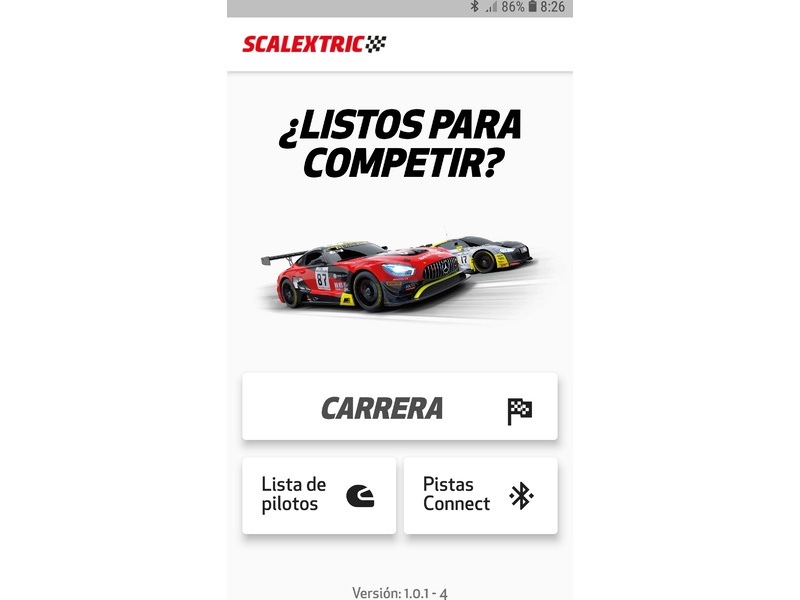
Task: Open Pistas Connect Bluetooth settings
Action: tap(480, 495)
